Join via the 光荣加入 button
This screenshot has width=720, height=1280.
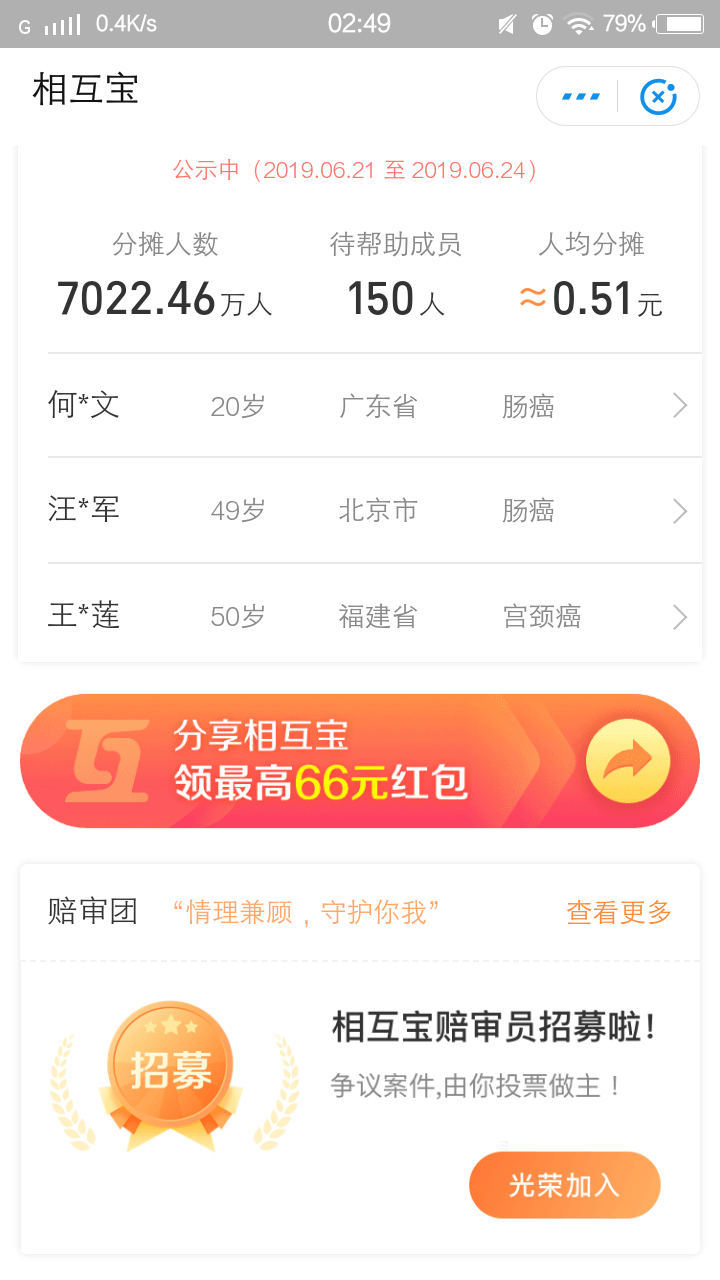(564, 1185)
